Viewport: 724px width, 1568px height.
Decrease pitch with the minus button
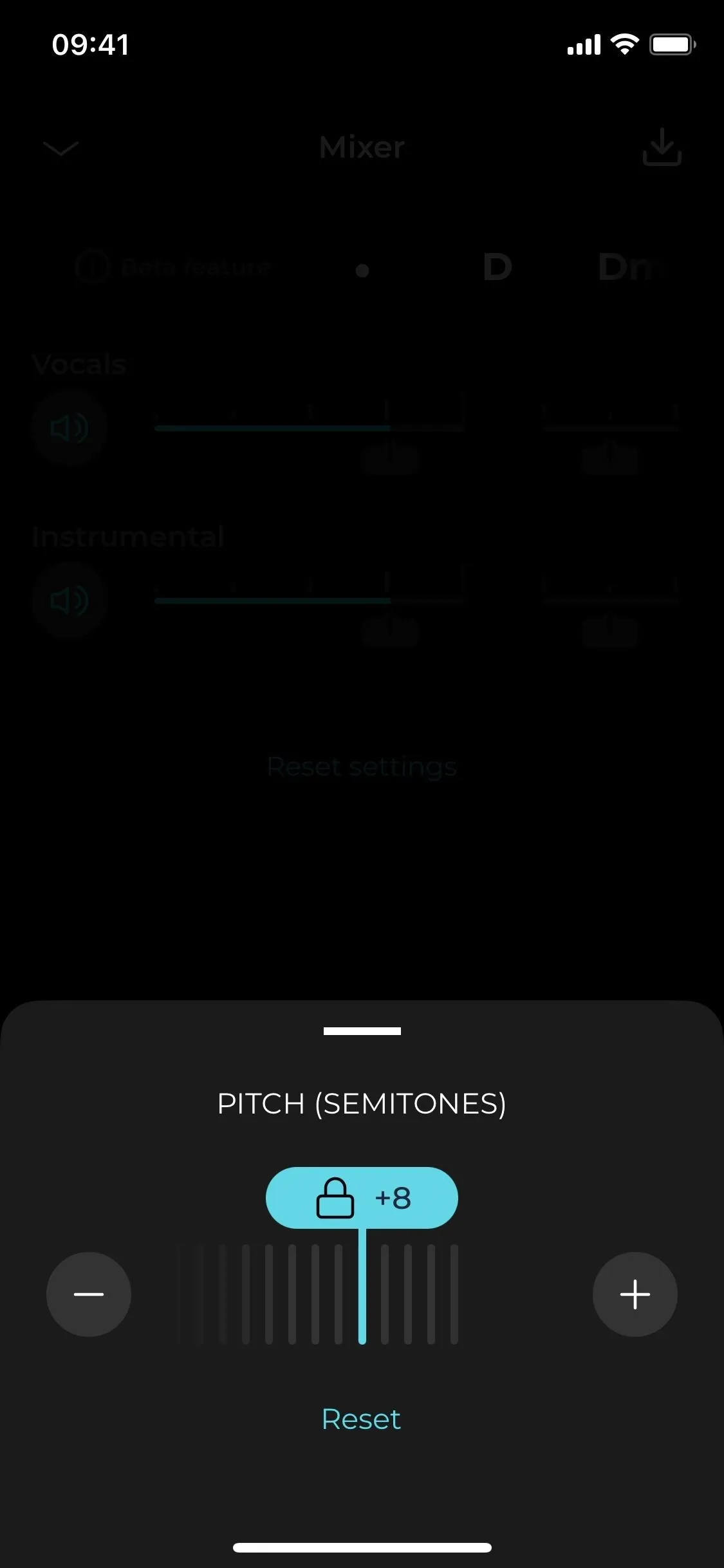(x=89, y=1294)
